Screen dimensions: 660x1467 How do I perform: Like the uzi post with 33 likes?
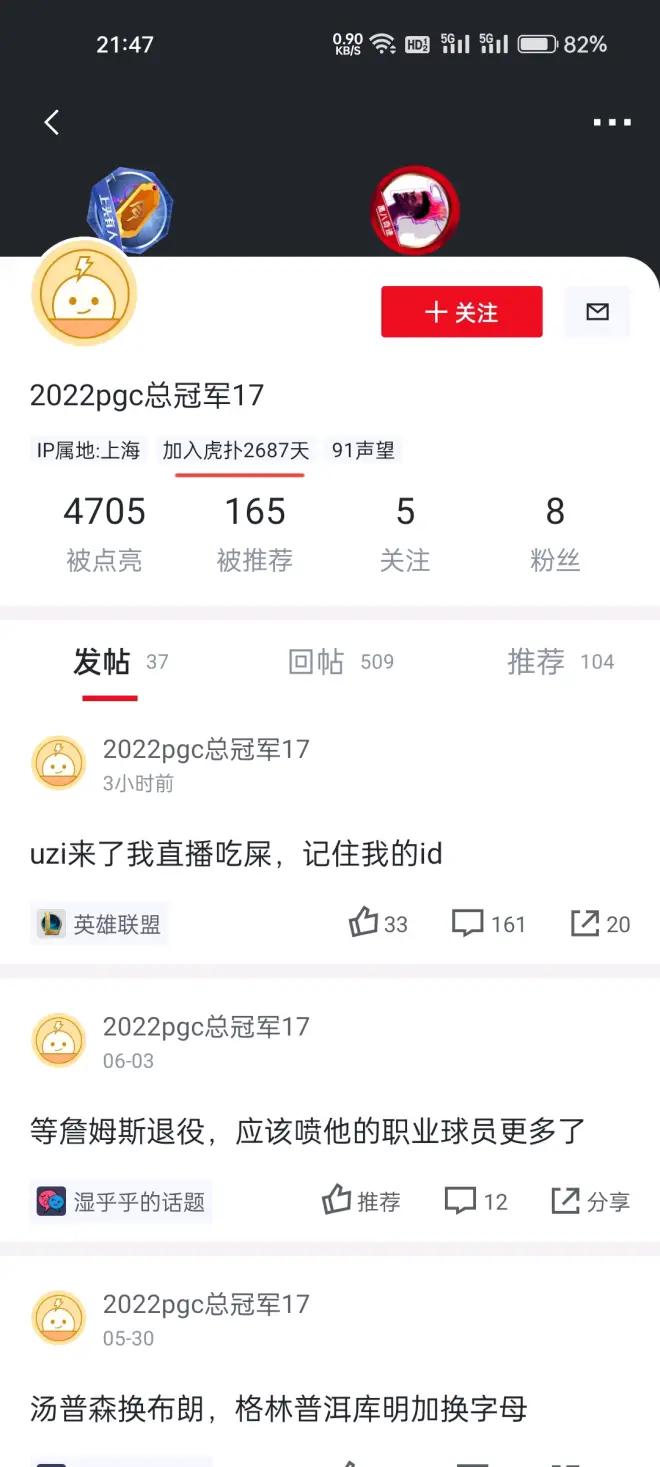[378, 923]
